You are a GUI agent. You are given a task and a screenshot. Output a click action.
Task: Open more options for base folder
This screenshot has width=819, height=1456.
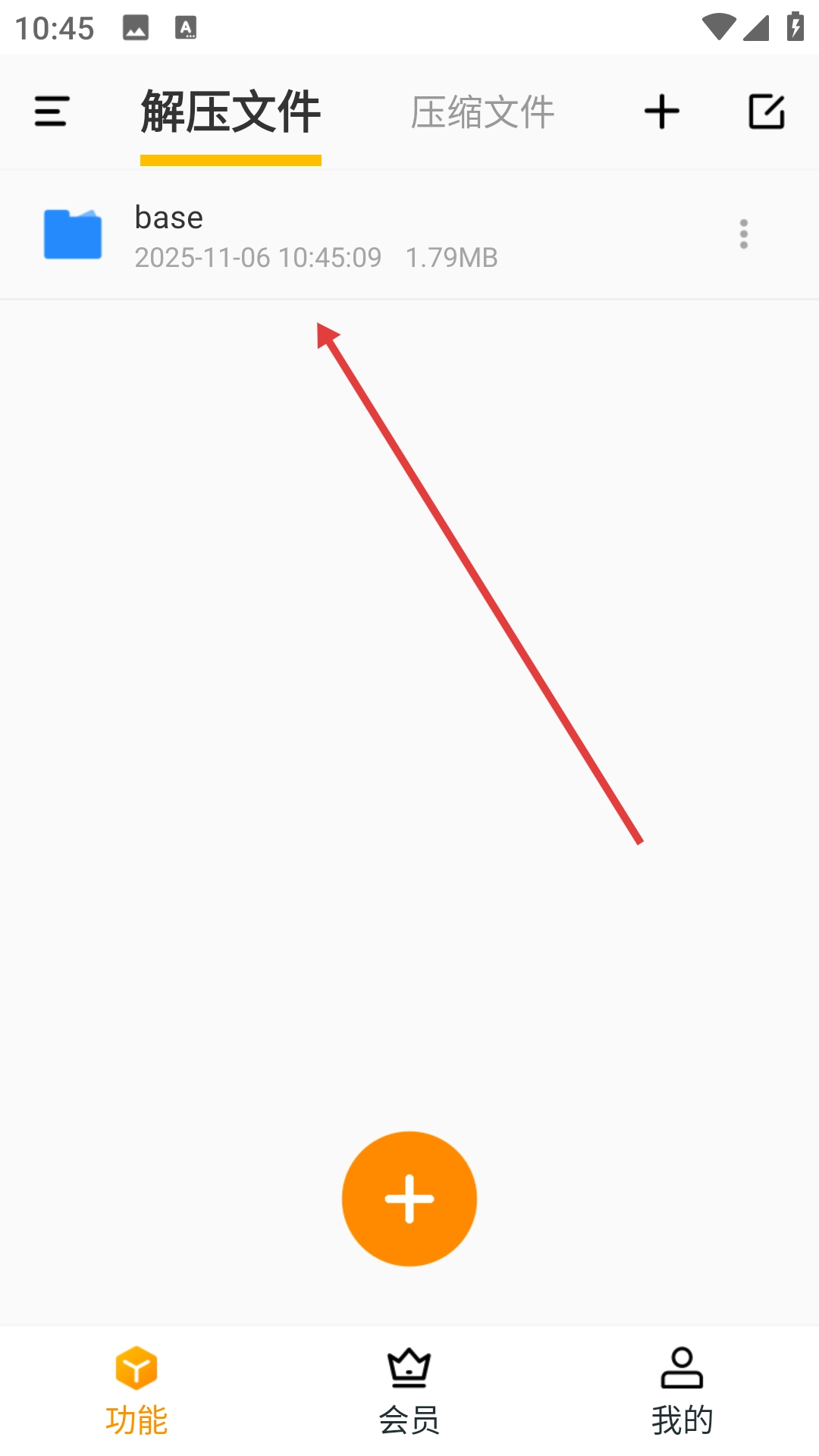[743, 234]
